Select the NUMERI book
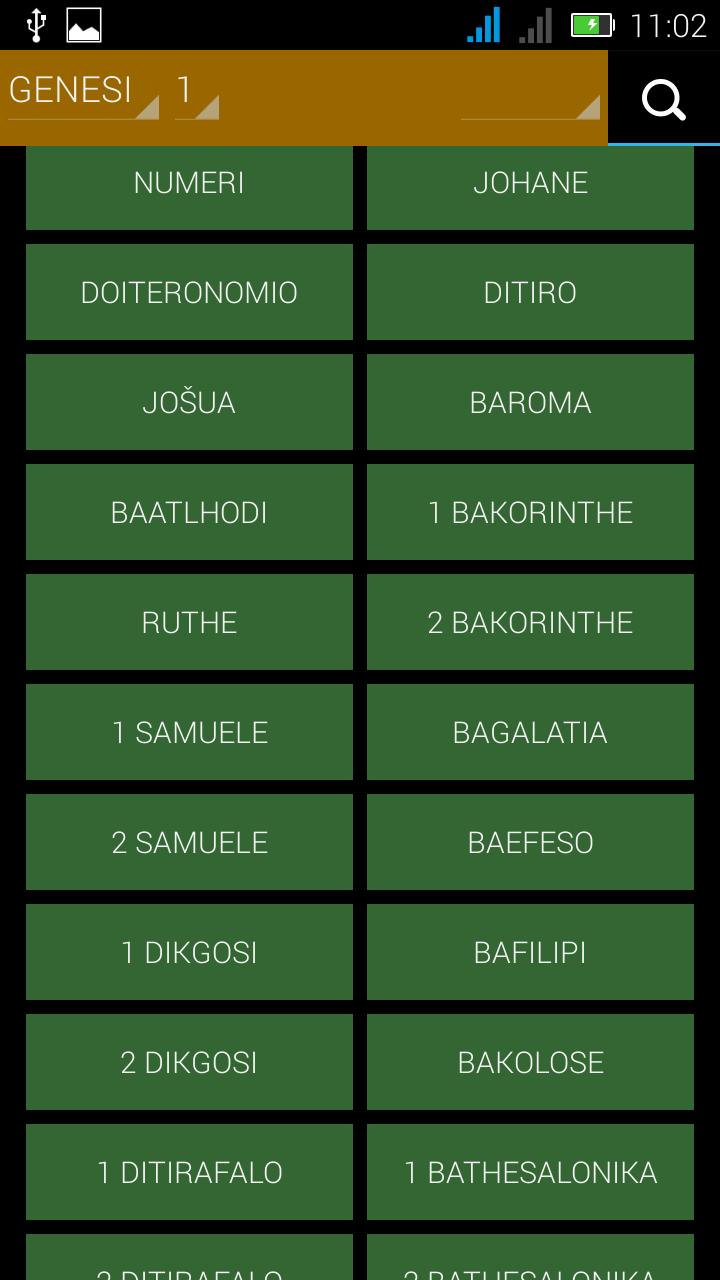This screenshot has width=720, height=1280. 189,183
